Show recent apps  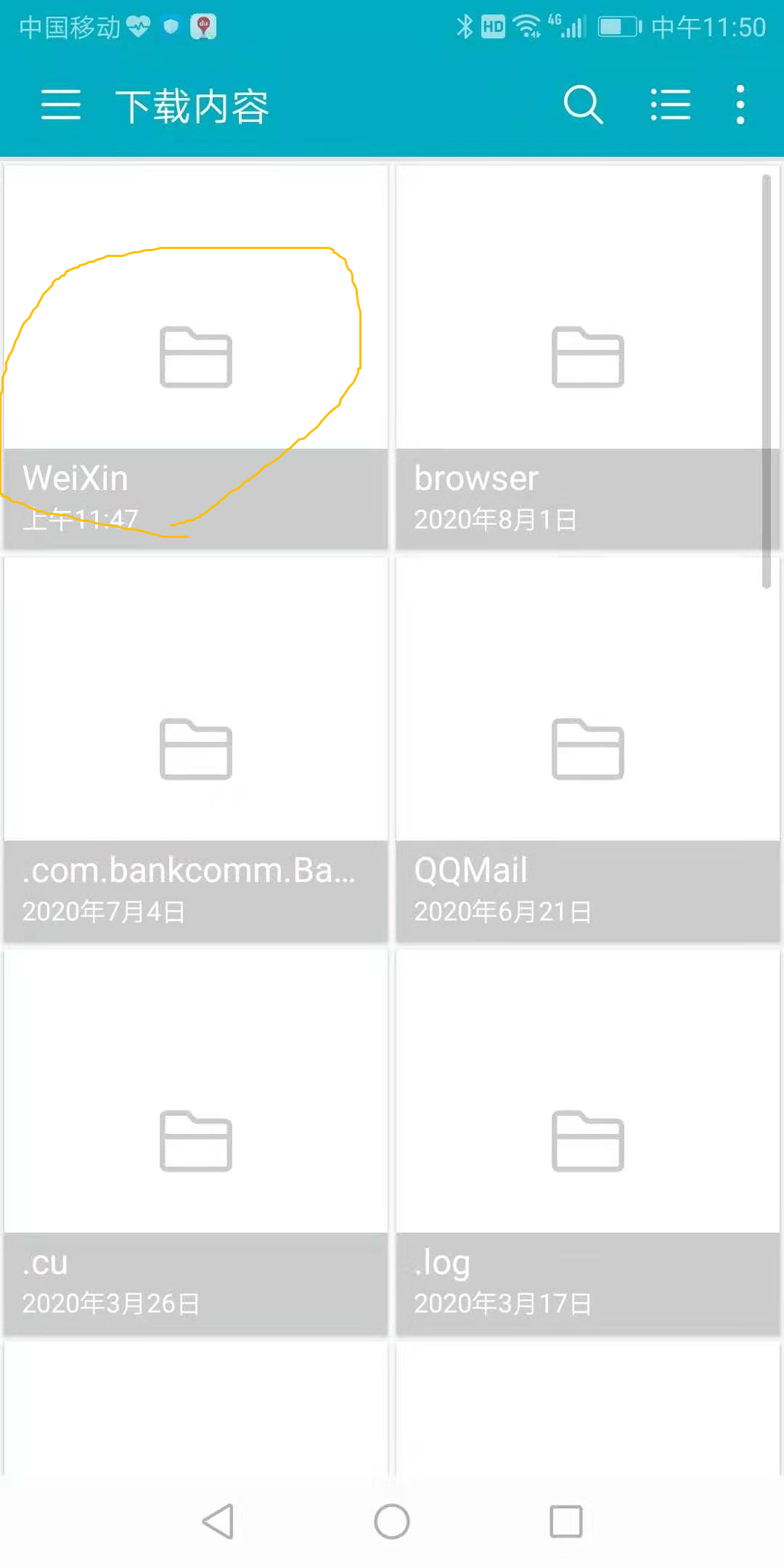[x=565, y=1521]
